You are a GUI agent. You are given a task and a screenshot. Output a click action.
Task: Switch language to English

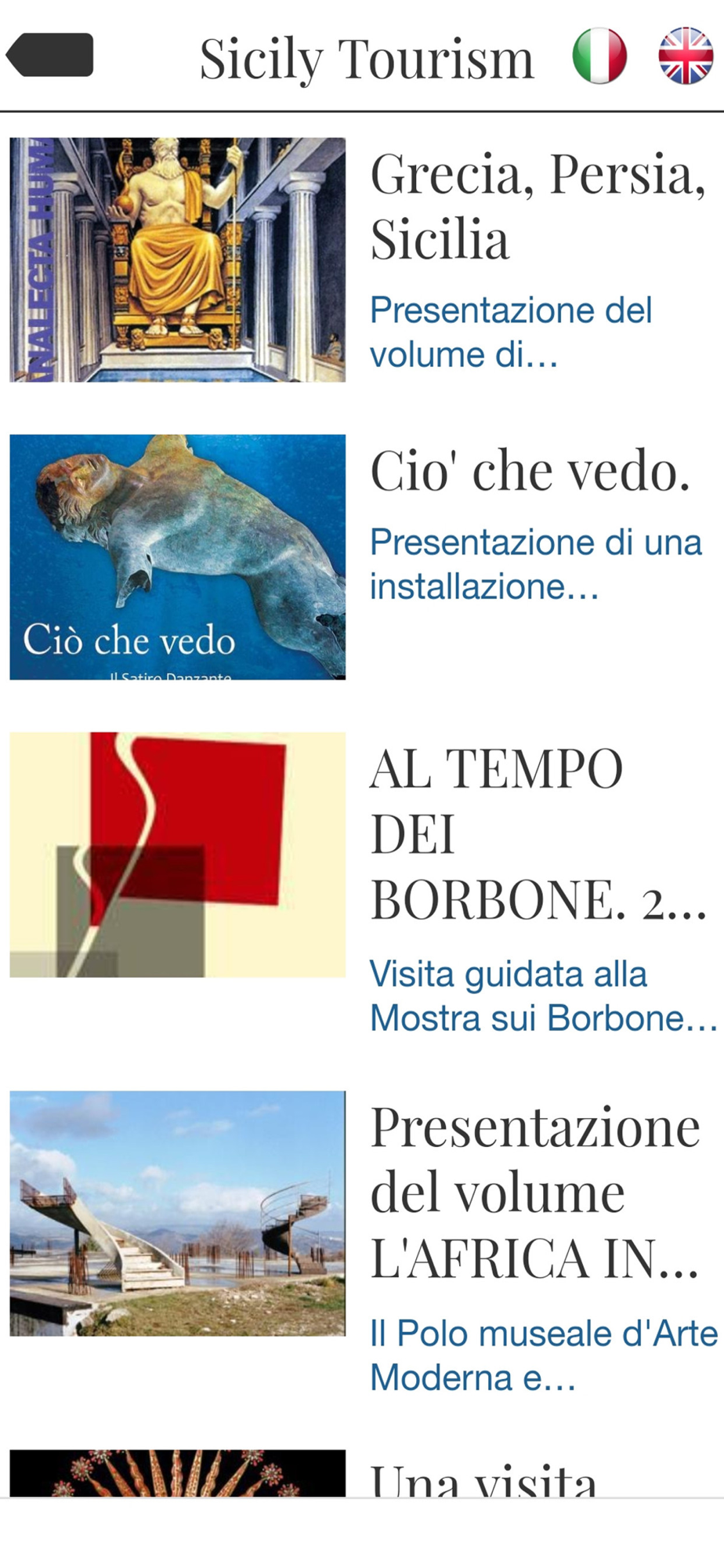[x=685, y=56]
